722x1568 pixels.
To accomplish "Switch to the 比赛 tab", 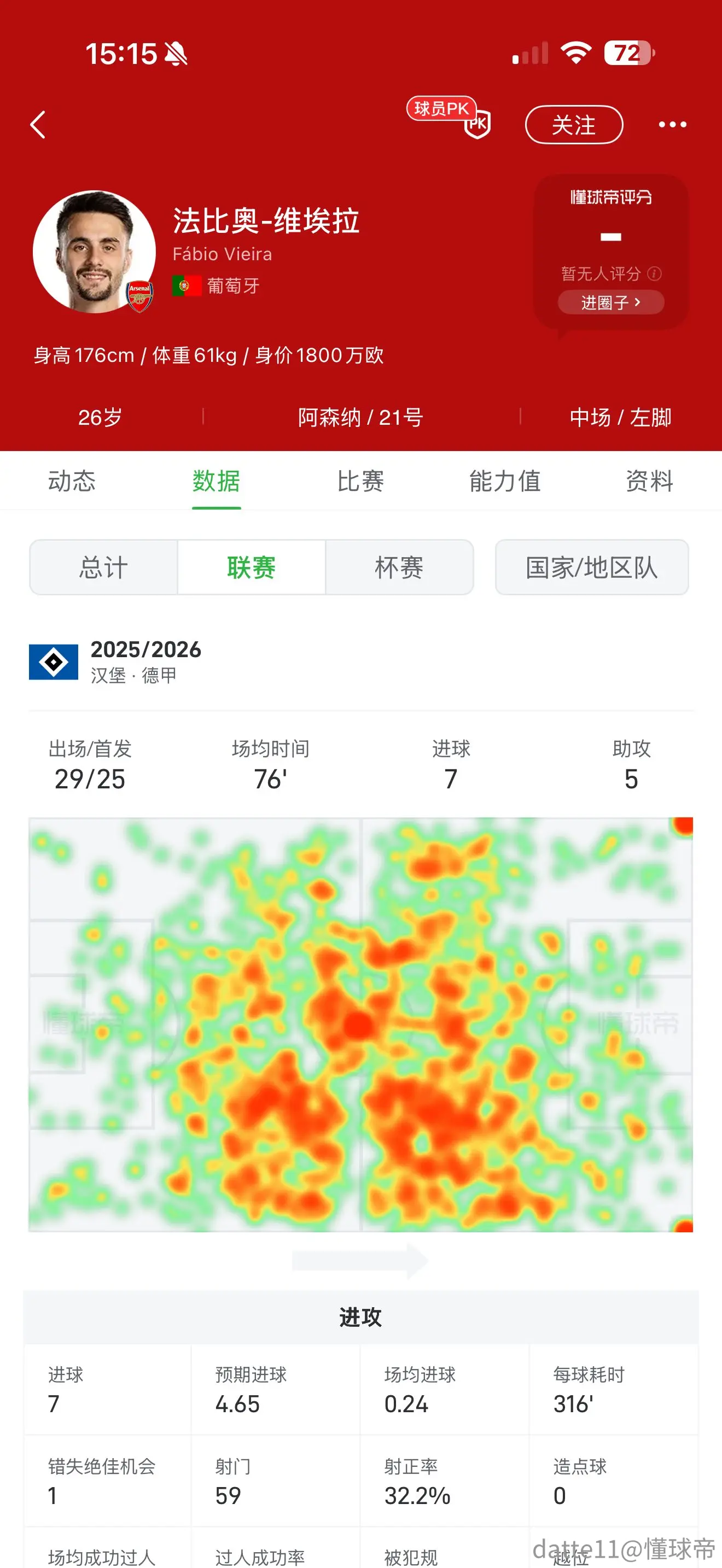I will [x=360, y=481].
